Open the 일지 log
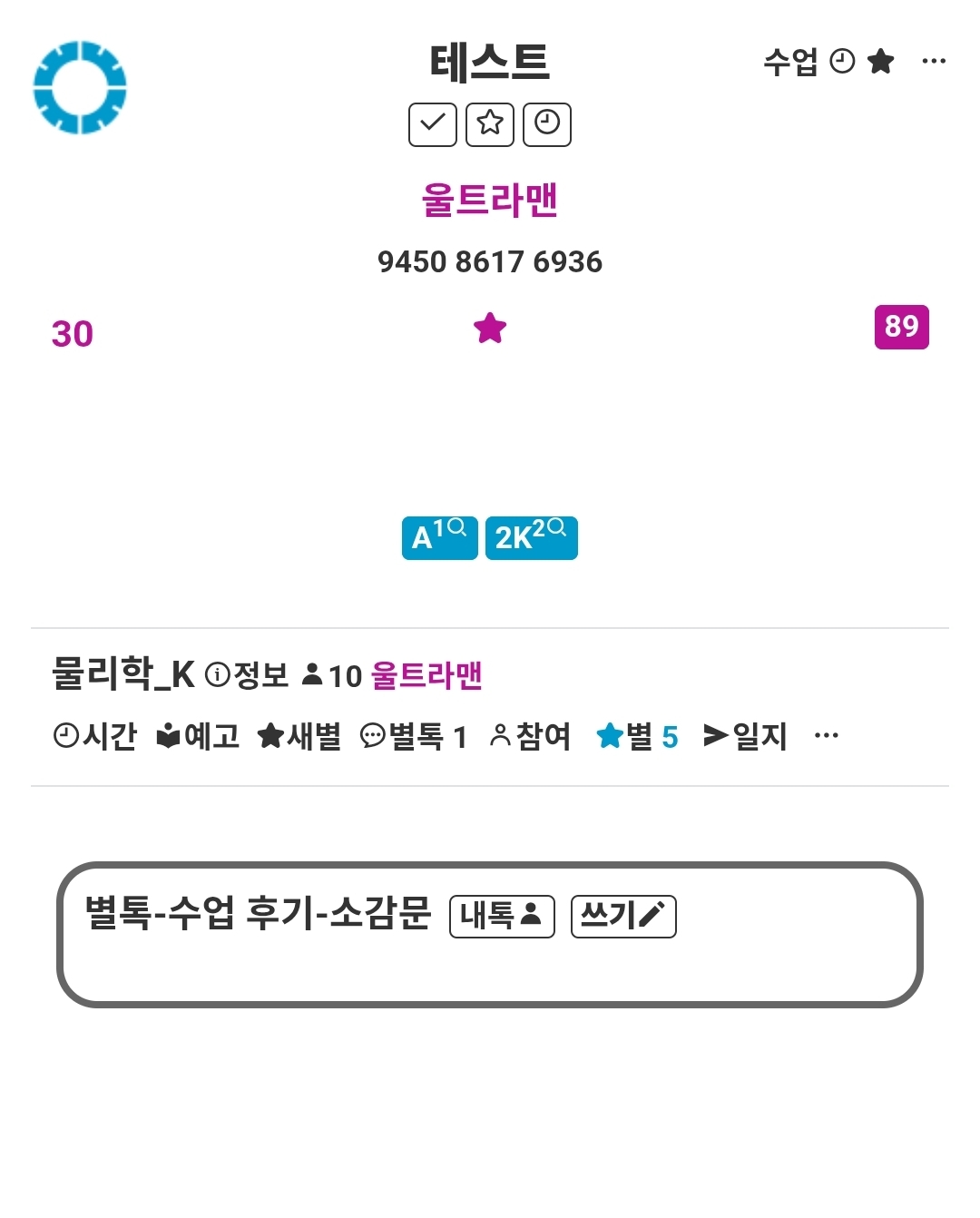Image resolution: width=980 pixels, height=1218 pixels. (x=745, y=736)
